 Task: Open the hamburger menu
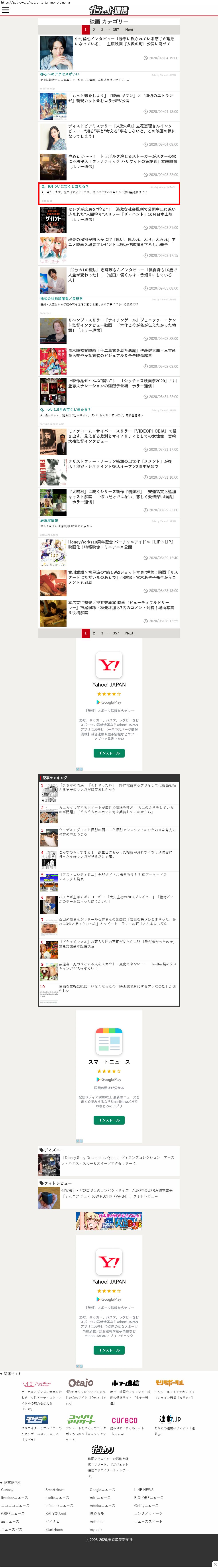click(x=6, y=10)
